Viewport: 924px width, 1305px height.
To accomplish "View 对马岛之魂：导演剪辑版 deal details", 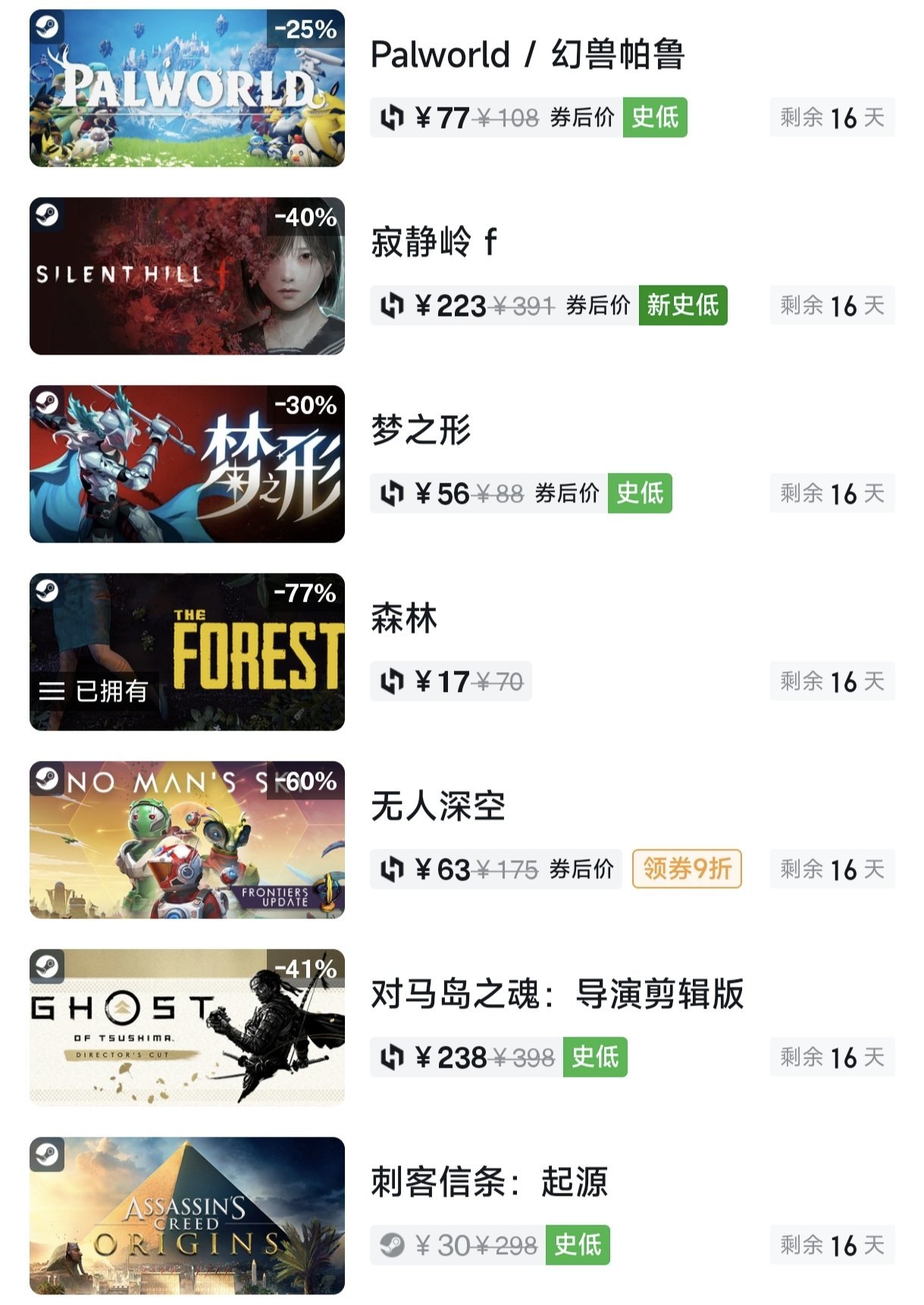I will (x=557, y=994).
